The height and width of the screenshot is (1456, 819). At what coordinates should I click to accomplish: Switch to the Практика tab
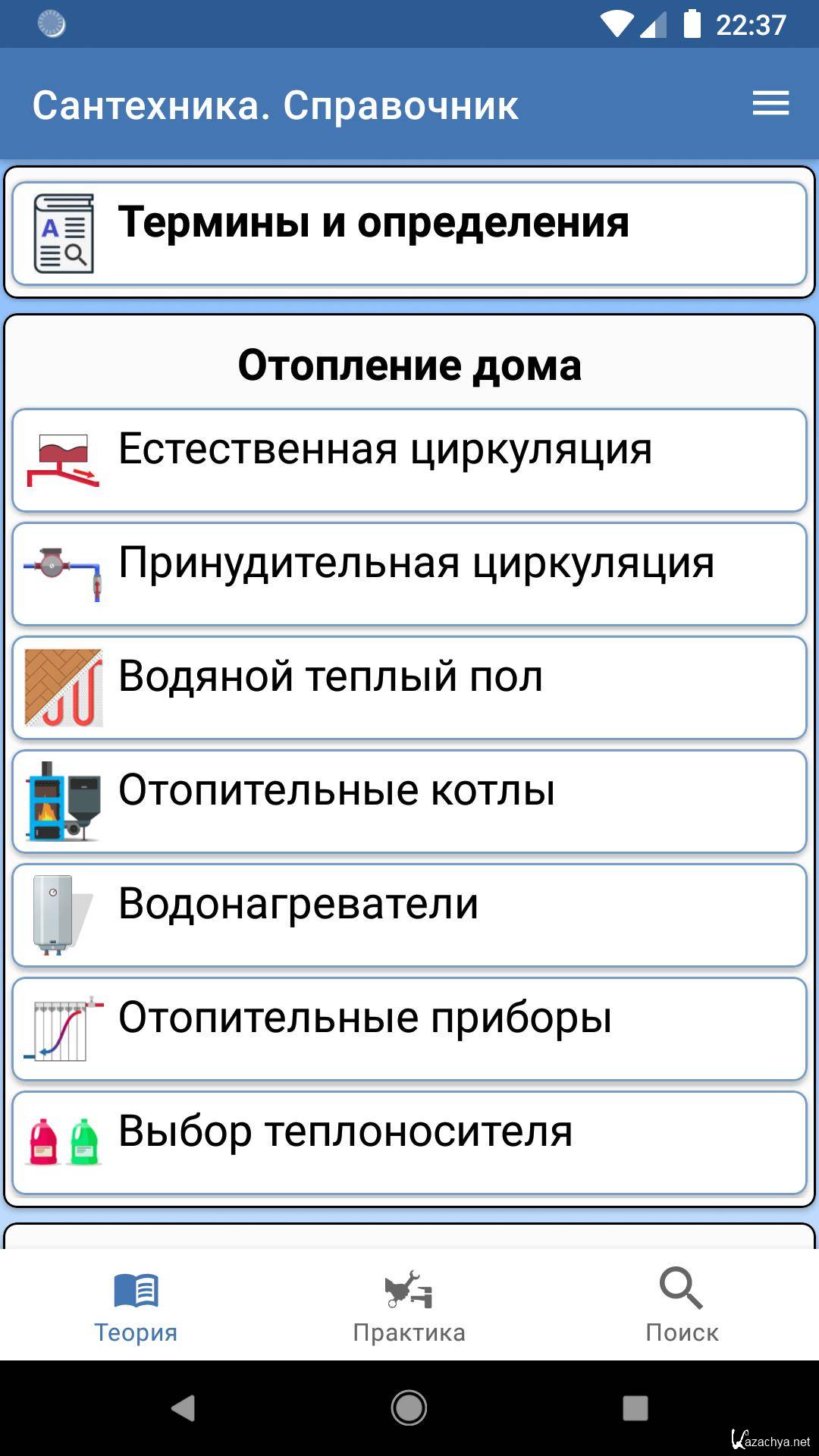coord(409,1306)
